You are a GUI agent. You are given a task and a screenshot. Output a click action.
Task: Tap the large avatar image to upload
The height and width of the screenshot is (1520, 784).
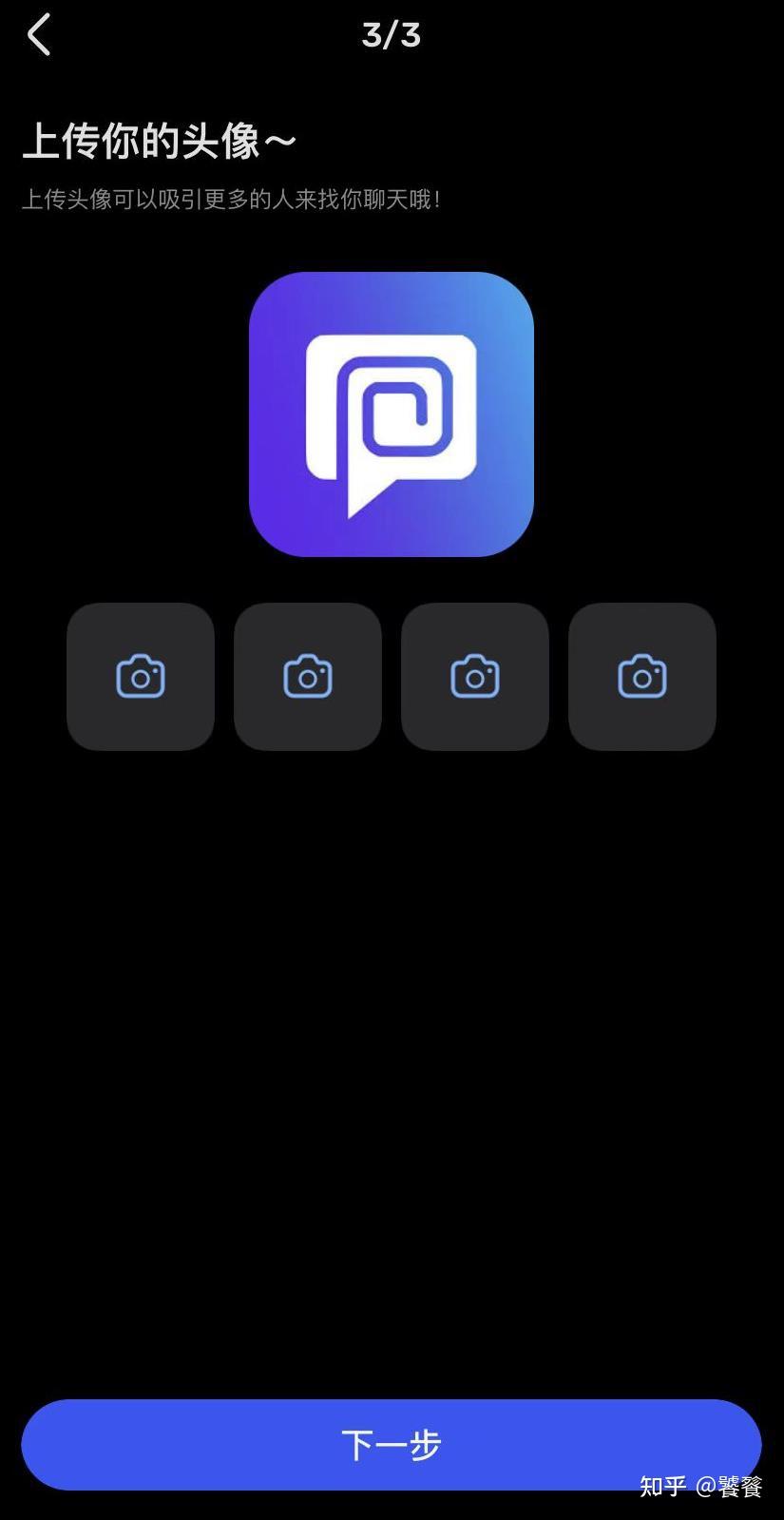pyautogui.click(x=392, y=414)
